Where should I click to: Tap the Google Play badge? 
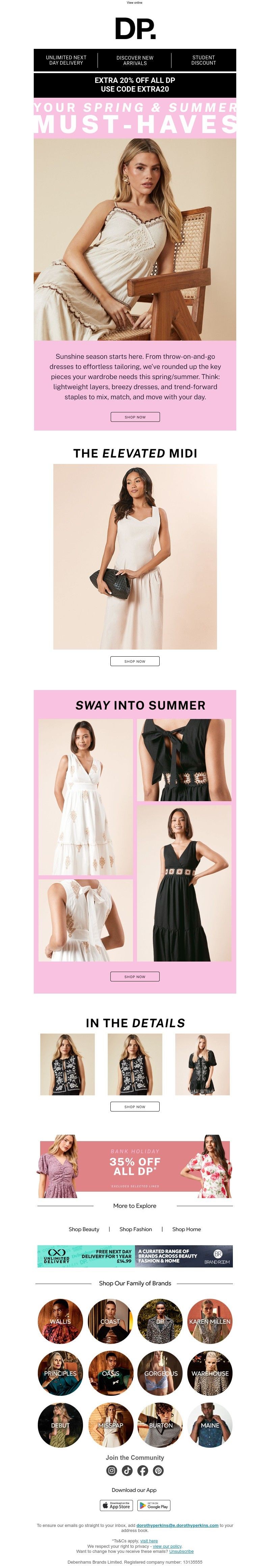coord(154,1505)
